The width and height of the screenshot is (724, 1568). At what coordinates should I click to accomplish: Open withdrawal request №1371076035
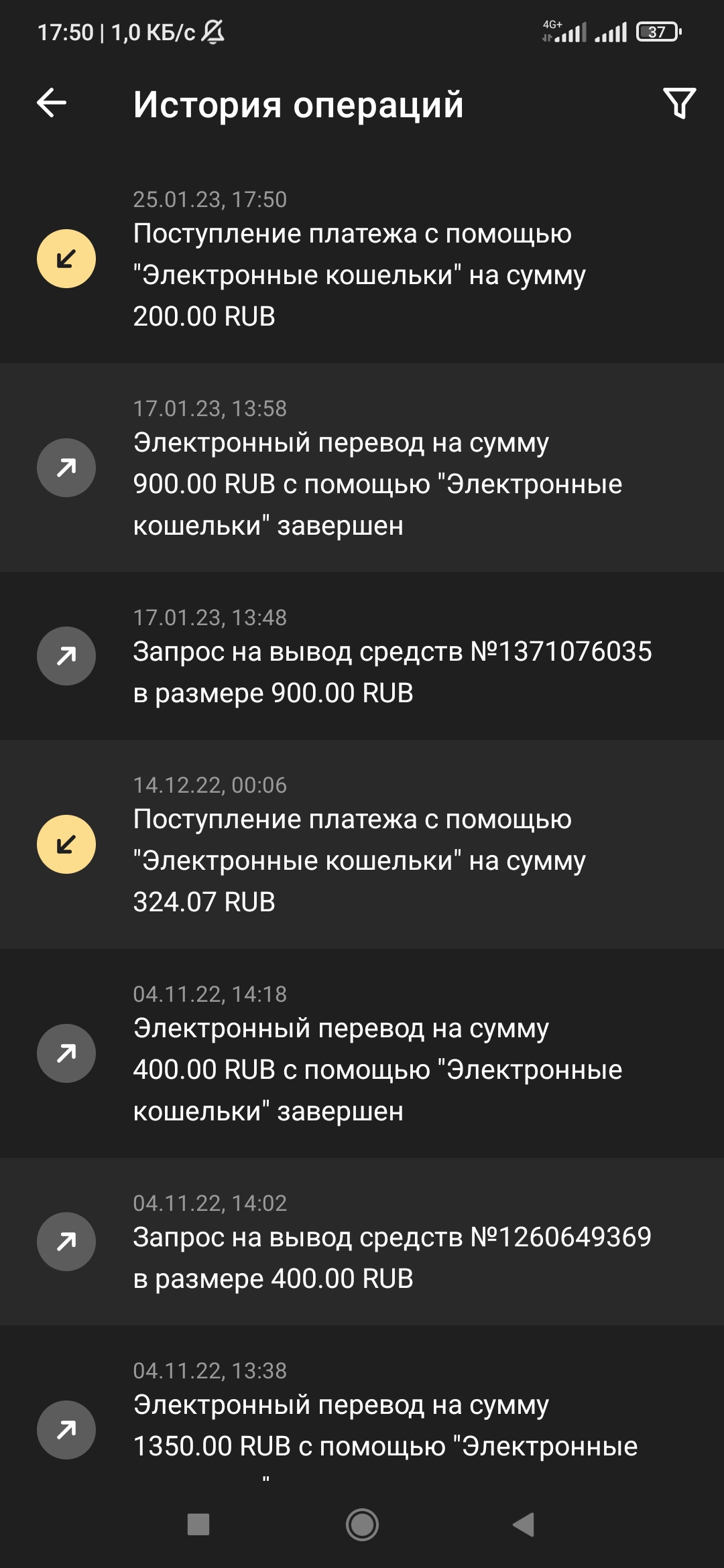point(362,656)
